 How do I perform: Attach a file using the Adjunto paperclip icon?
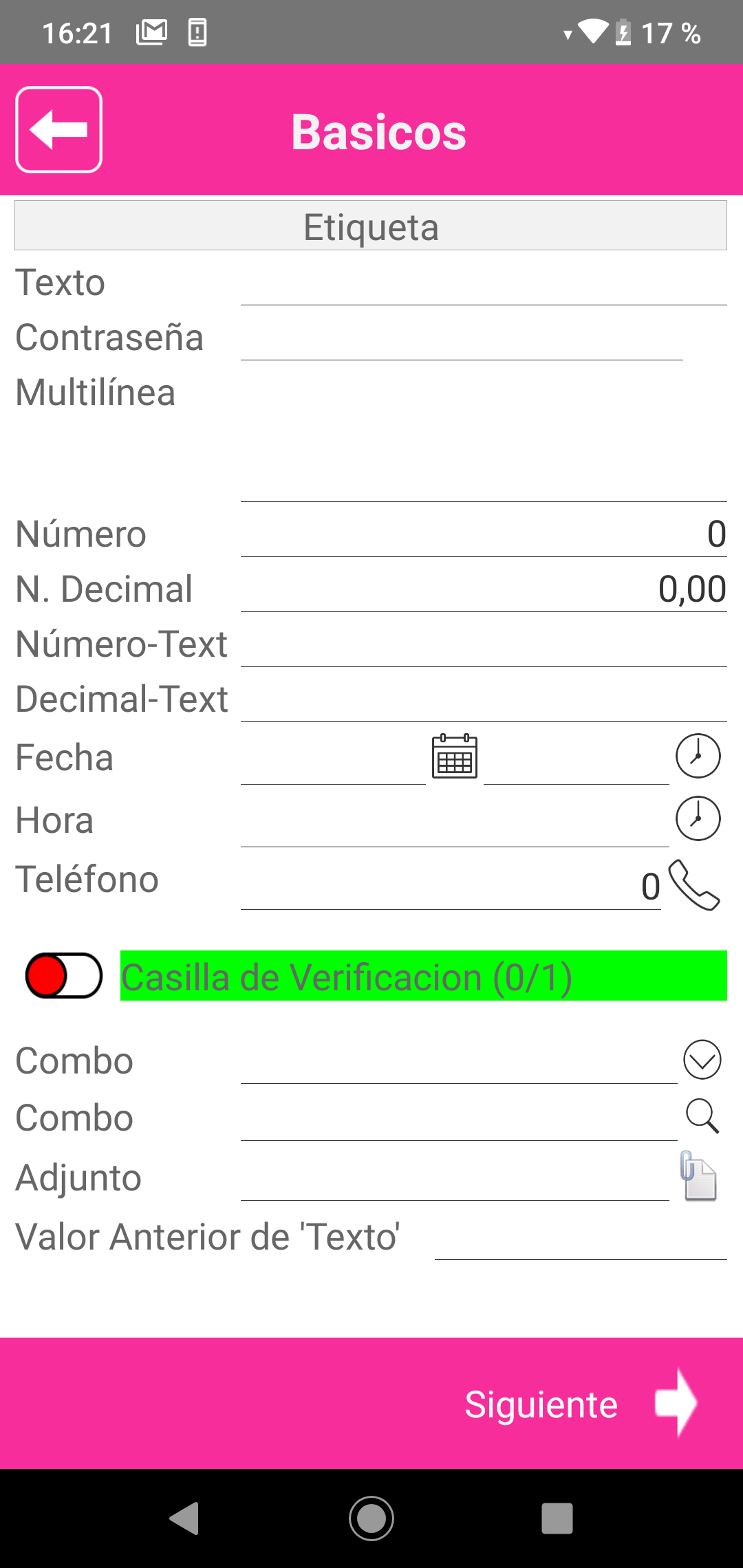coord(698,1175)
